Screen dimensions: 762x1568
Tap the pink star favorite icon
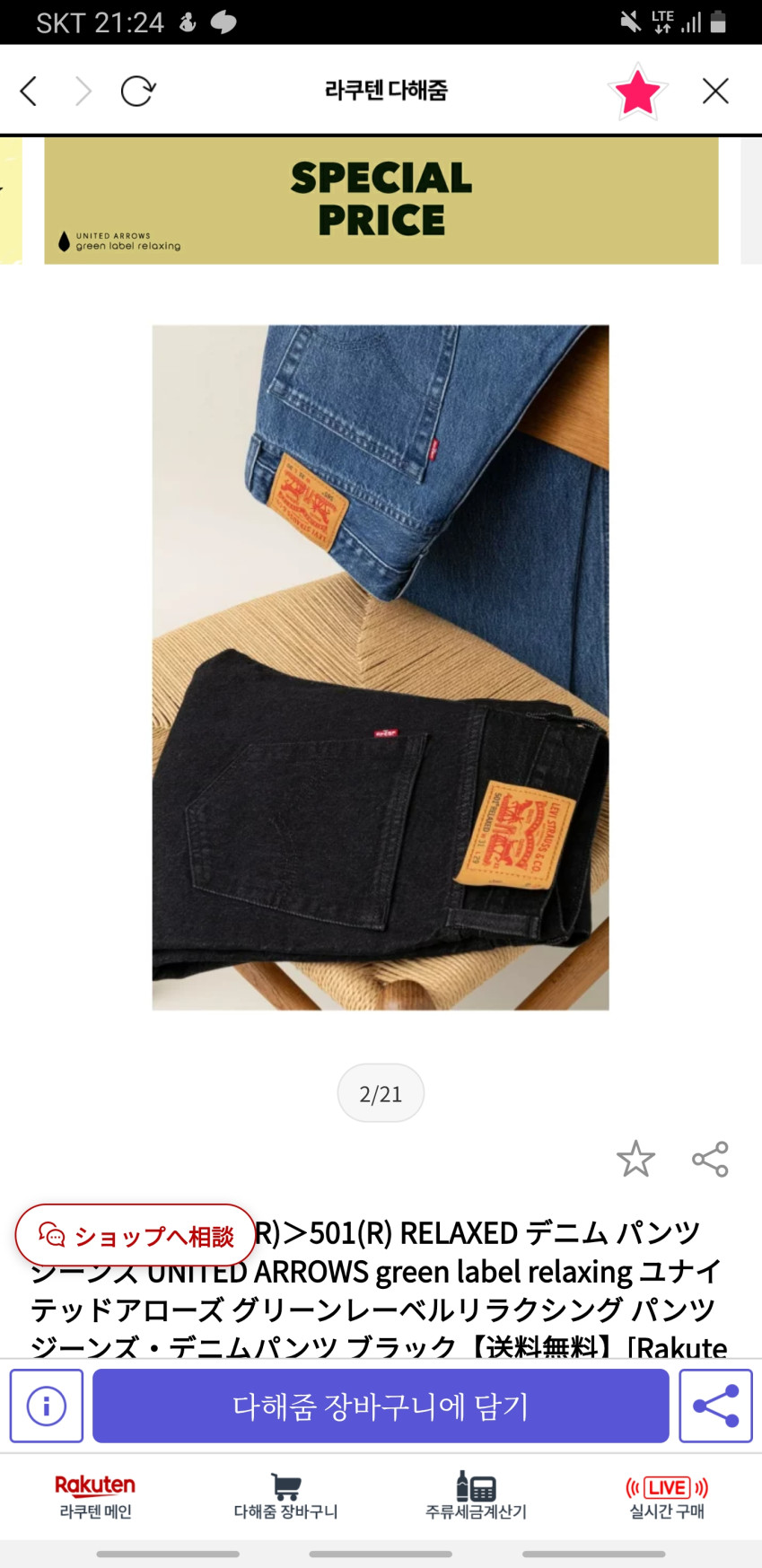[637, 92]
